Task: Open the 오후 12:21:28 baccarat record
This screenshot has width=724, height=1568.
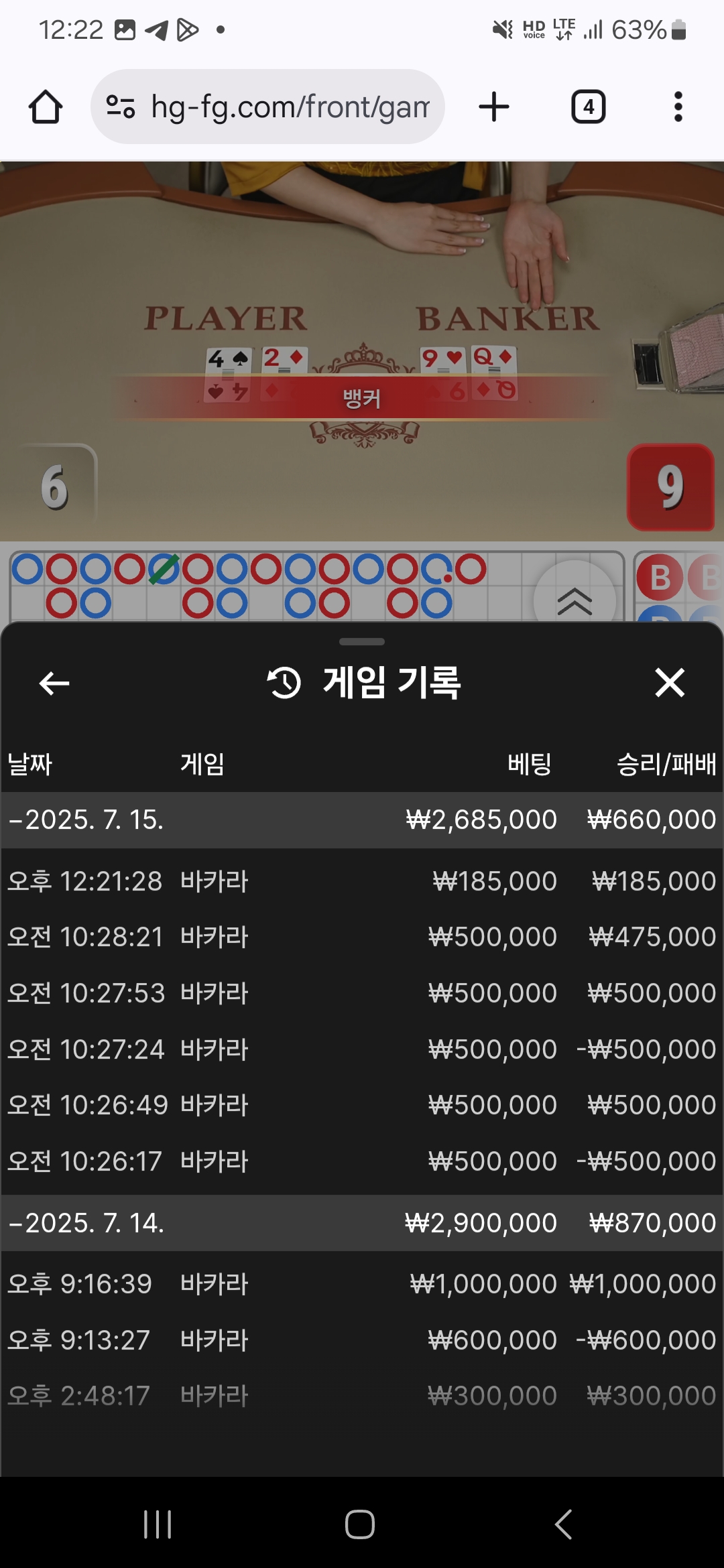Action: tap(362, 881)
